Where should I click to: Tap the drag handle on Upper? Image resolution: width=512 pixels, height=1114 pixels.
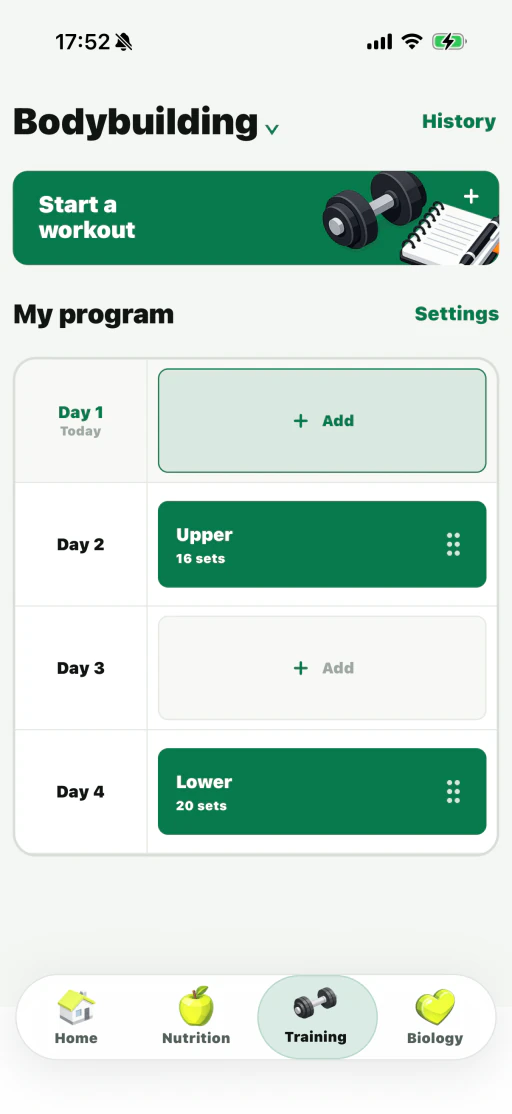tap(453, 544)
